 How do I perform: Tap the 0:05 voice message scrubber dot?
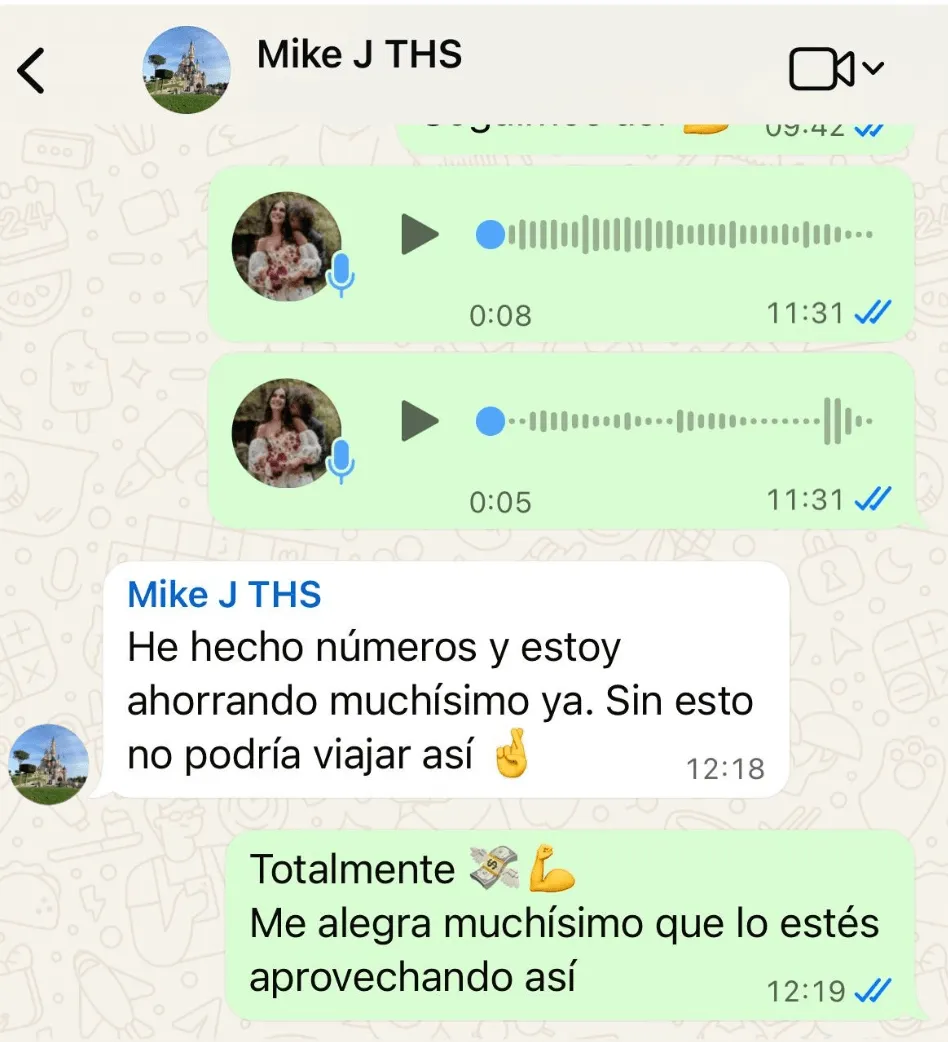coord(490,421)
